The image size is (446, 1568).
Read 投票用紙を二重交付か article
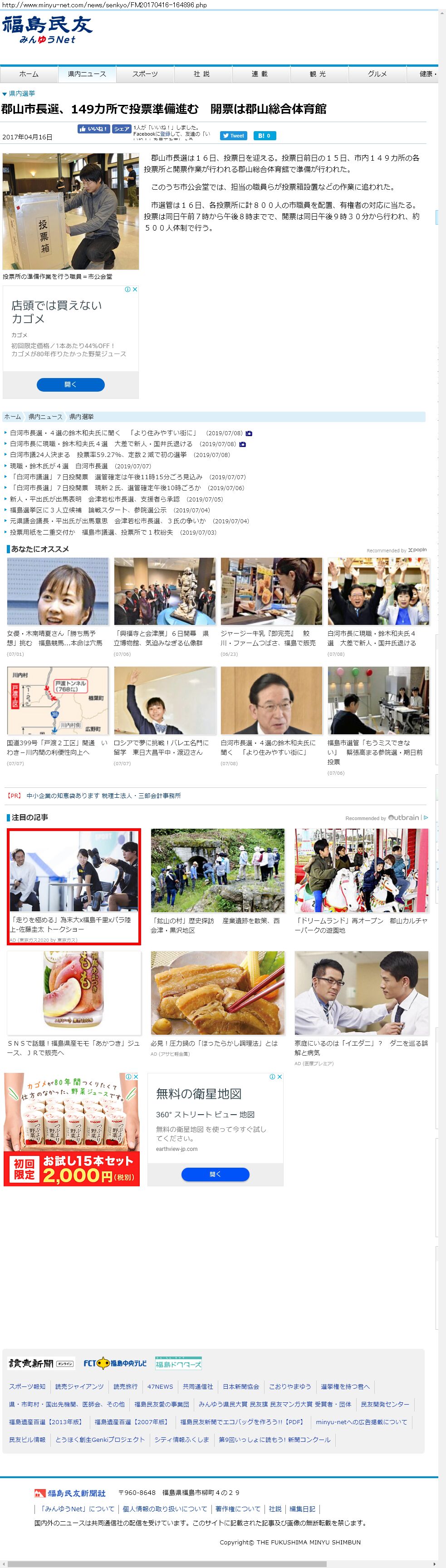pyautogui.click(x=43, y=533)
